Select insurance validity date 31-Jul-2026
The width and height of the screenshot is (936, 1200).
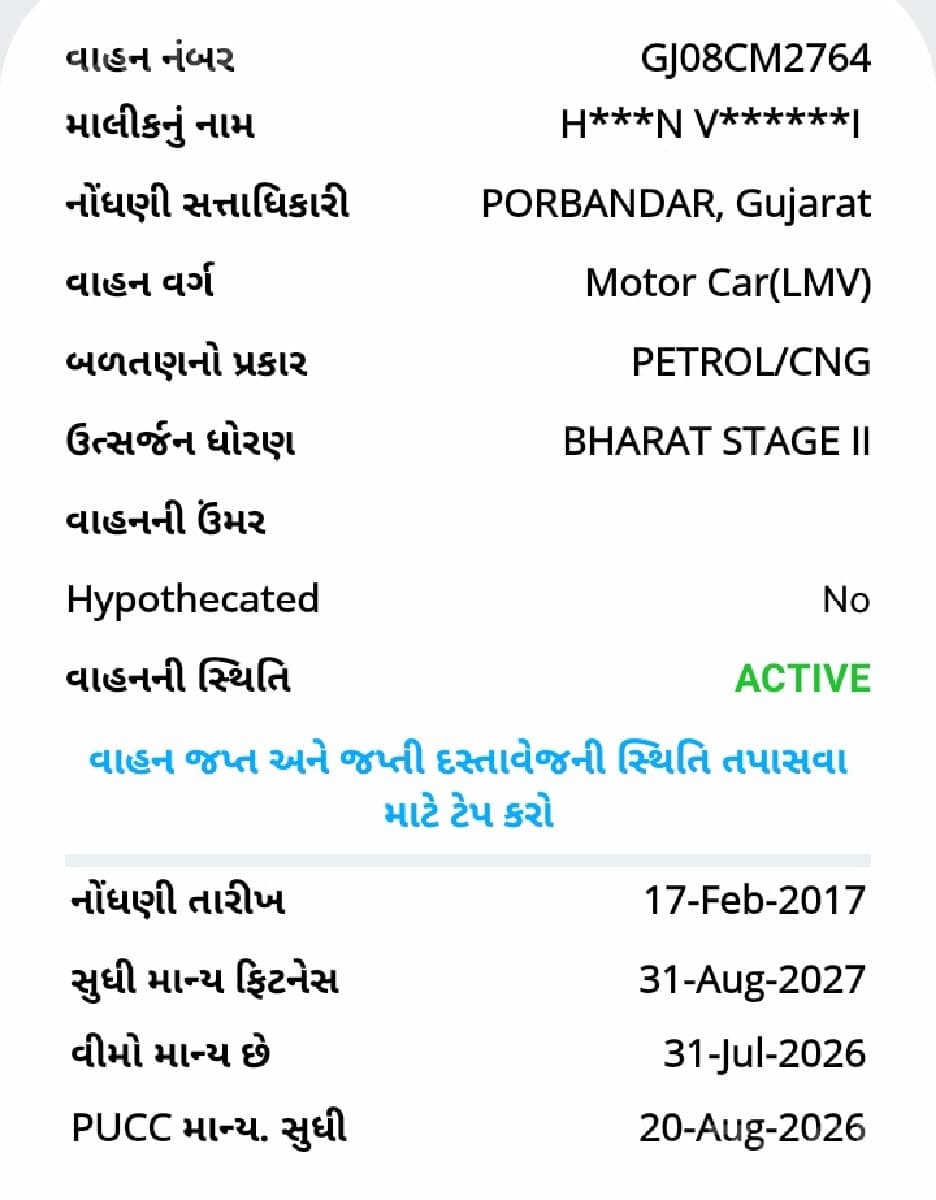pos(764,1052)
